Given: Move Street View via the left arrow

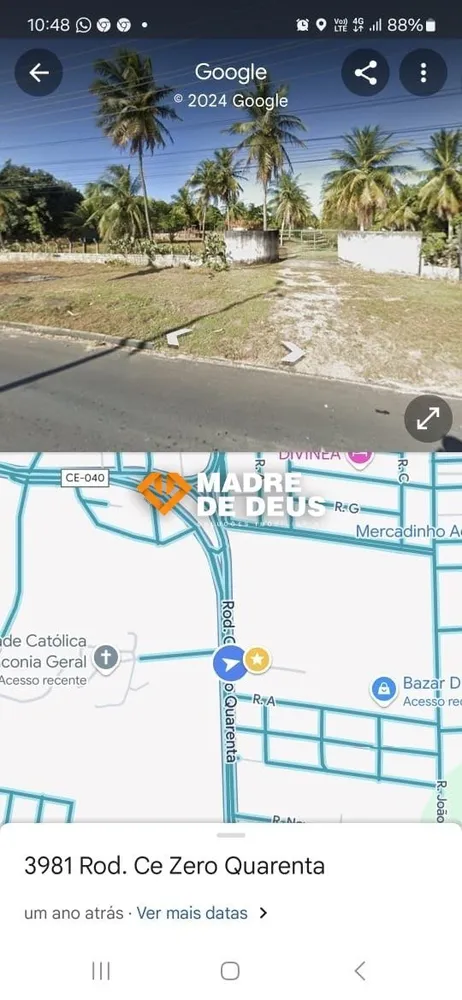Looking at the screenshot, I should click(x=178, y=336).
